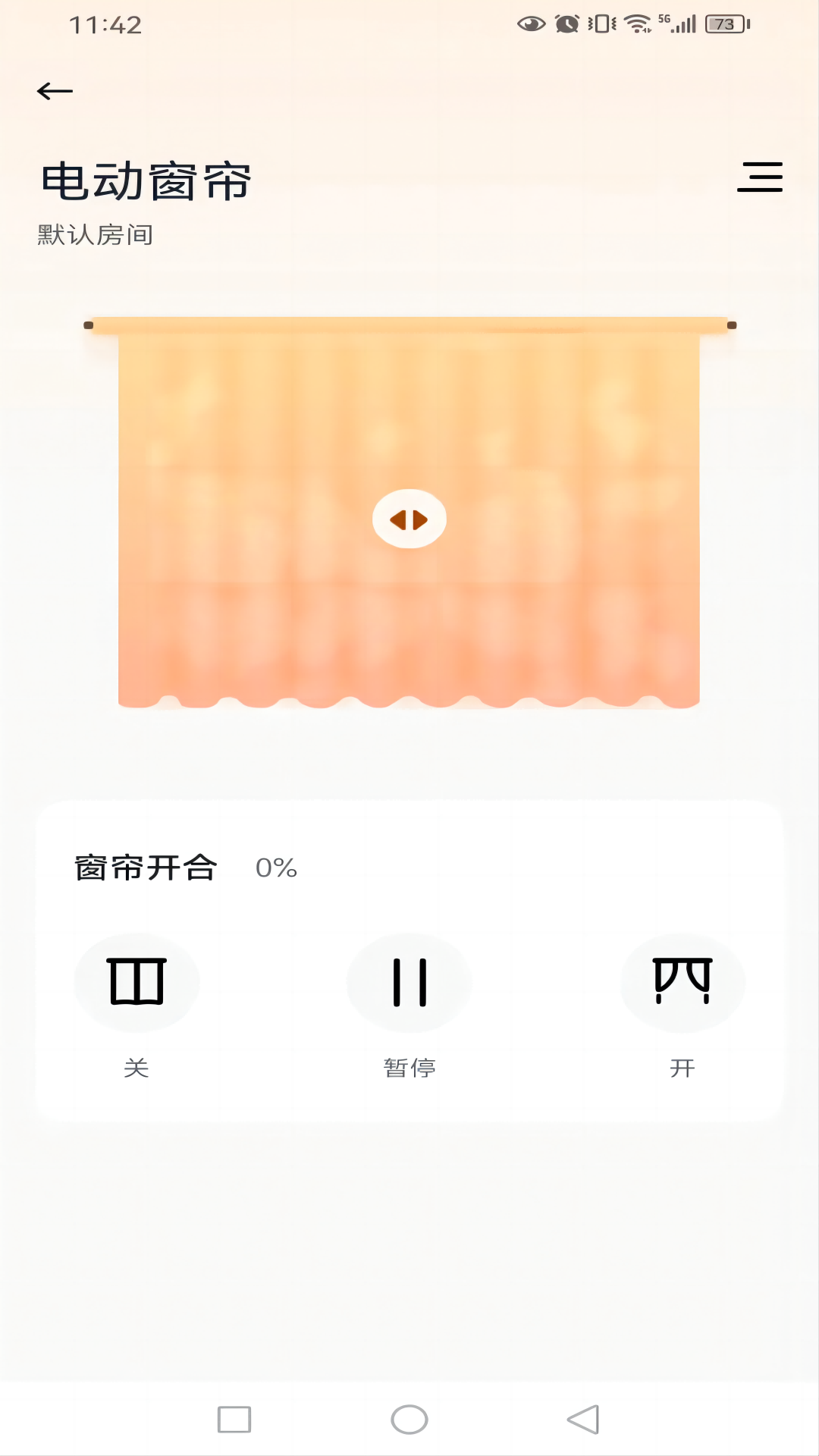Open the 默认房间 room selector
Screen dimensions: 819x1456
coord(93,234)
